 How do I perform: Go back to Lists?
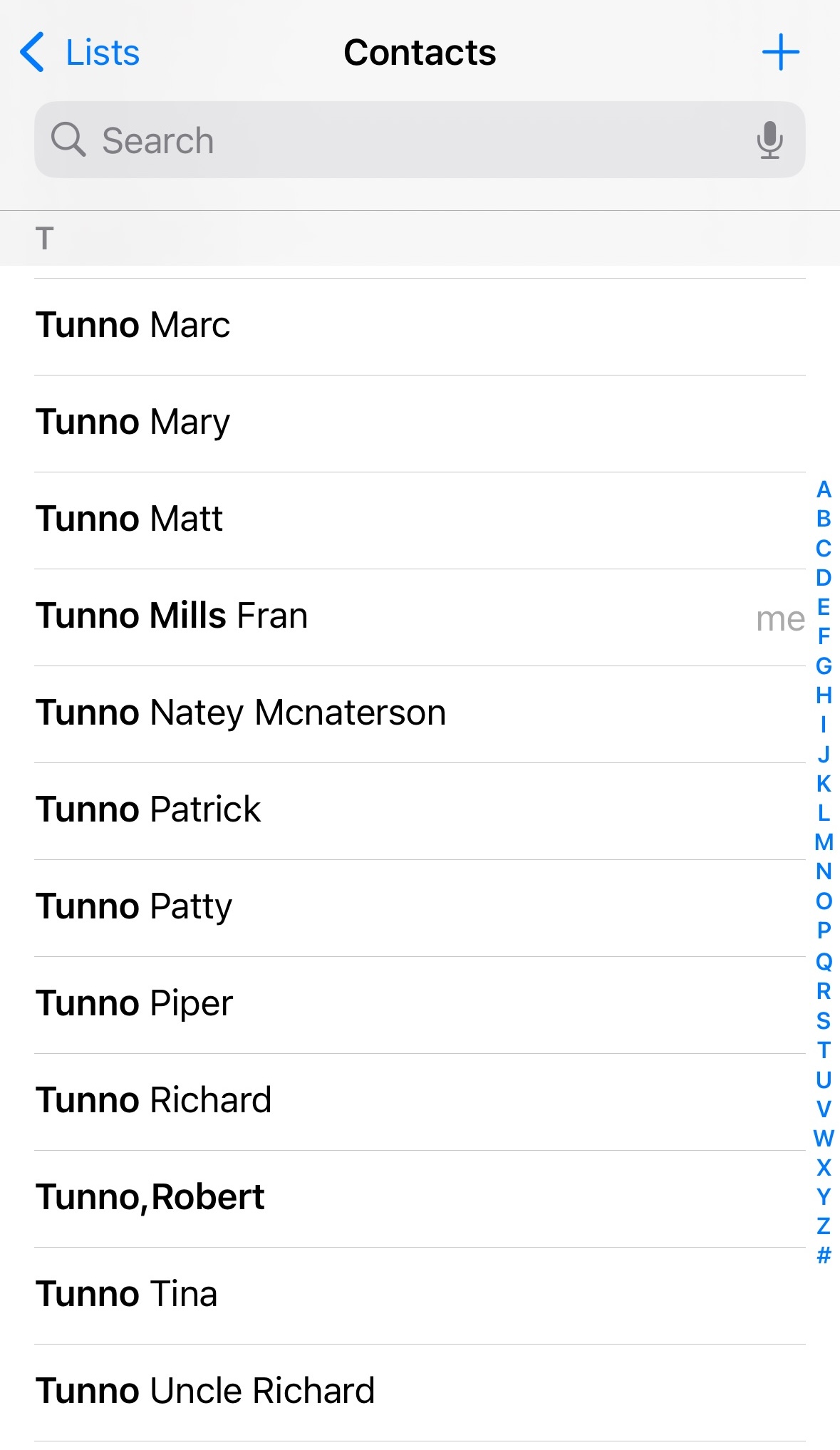coord(79,53)
